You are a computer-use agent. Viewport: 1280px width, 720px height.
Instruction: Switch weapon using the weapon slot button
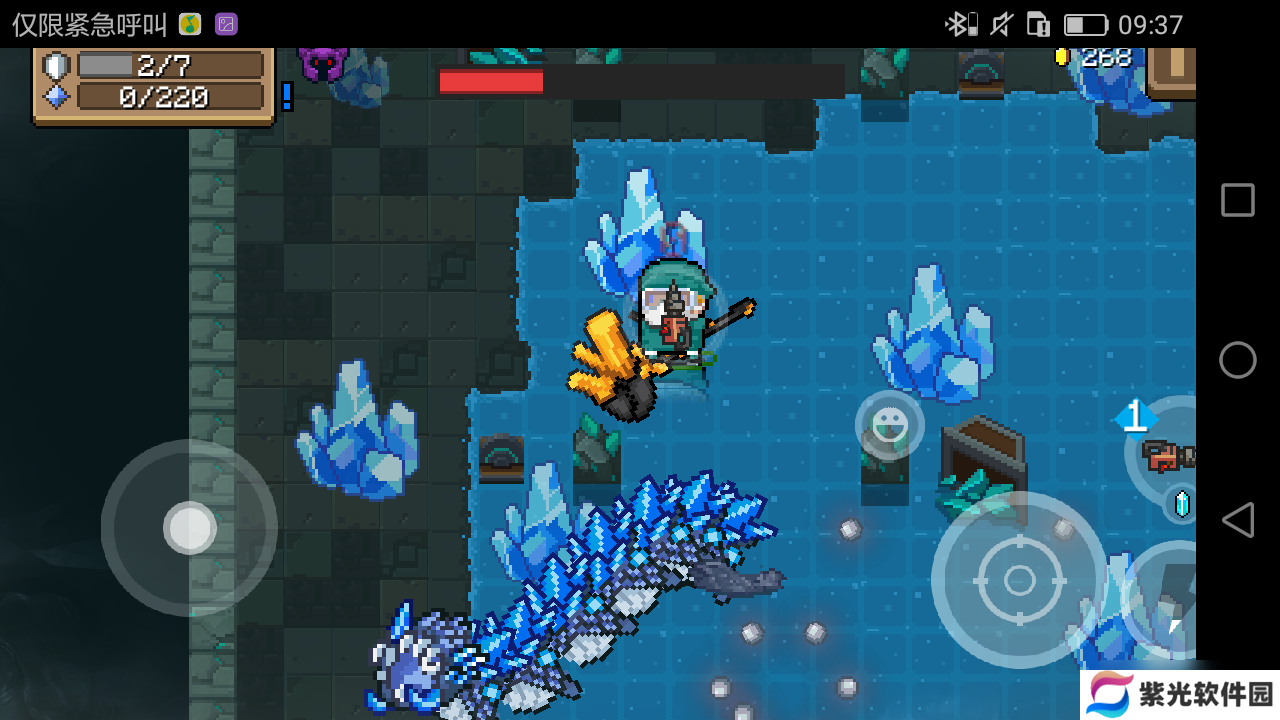point(1165,455)
